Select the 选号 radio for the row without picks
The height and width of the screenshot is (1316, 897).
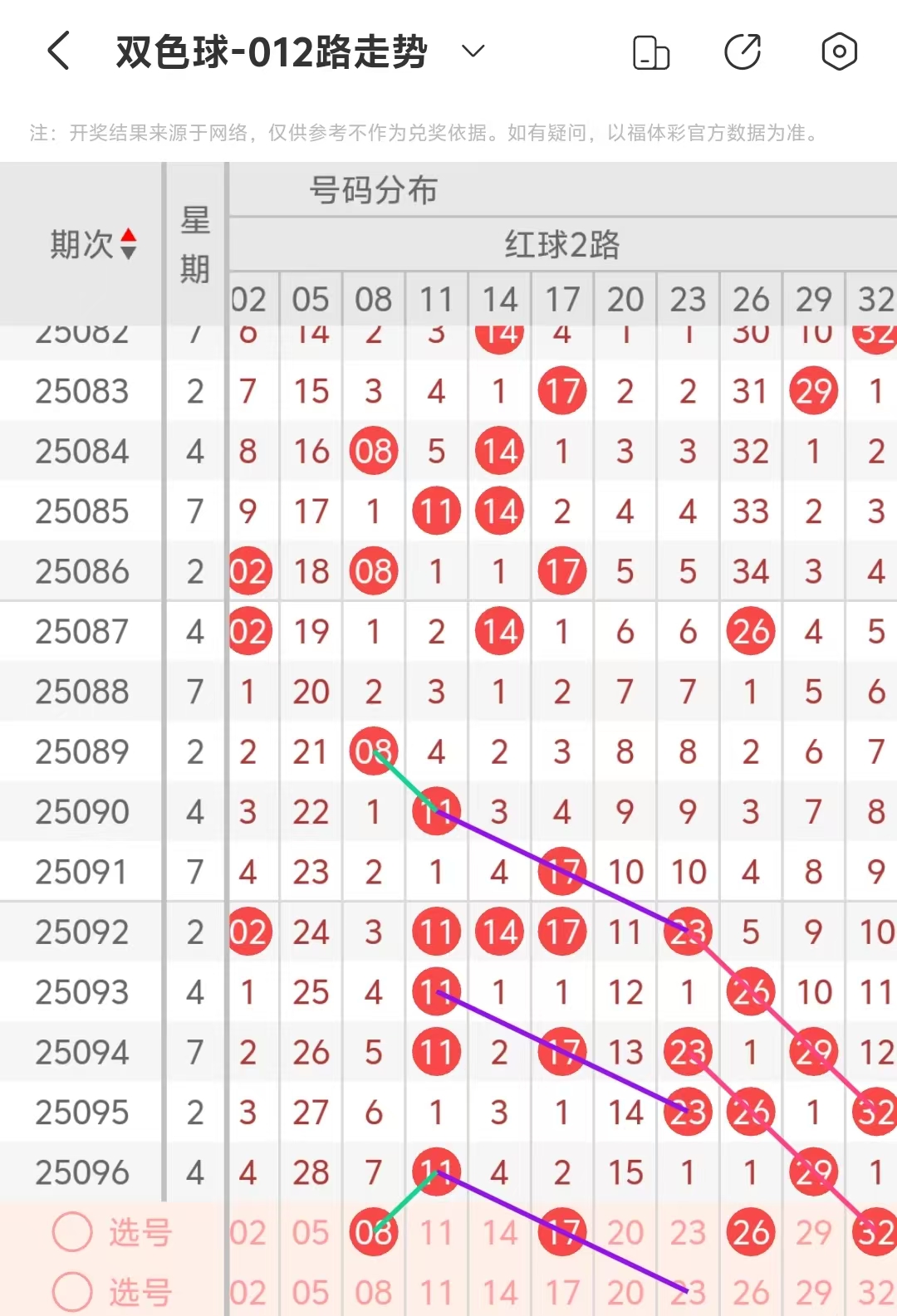point(72,1292)
